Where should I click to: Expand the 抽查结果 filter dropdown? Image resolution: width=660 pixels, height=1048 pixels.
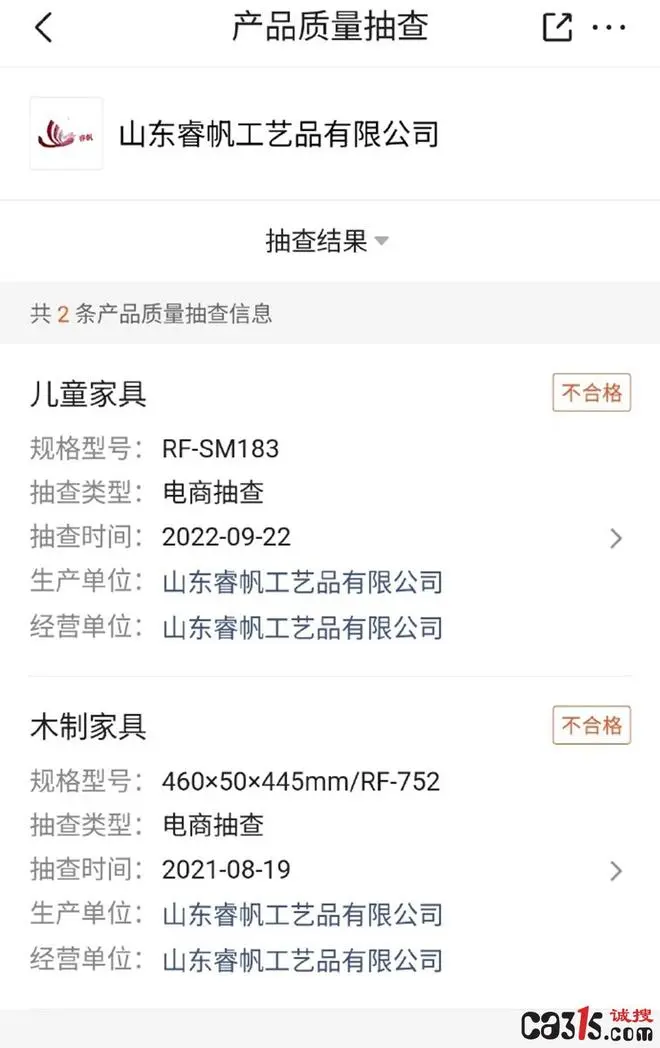click(x=327, y=241)
